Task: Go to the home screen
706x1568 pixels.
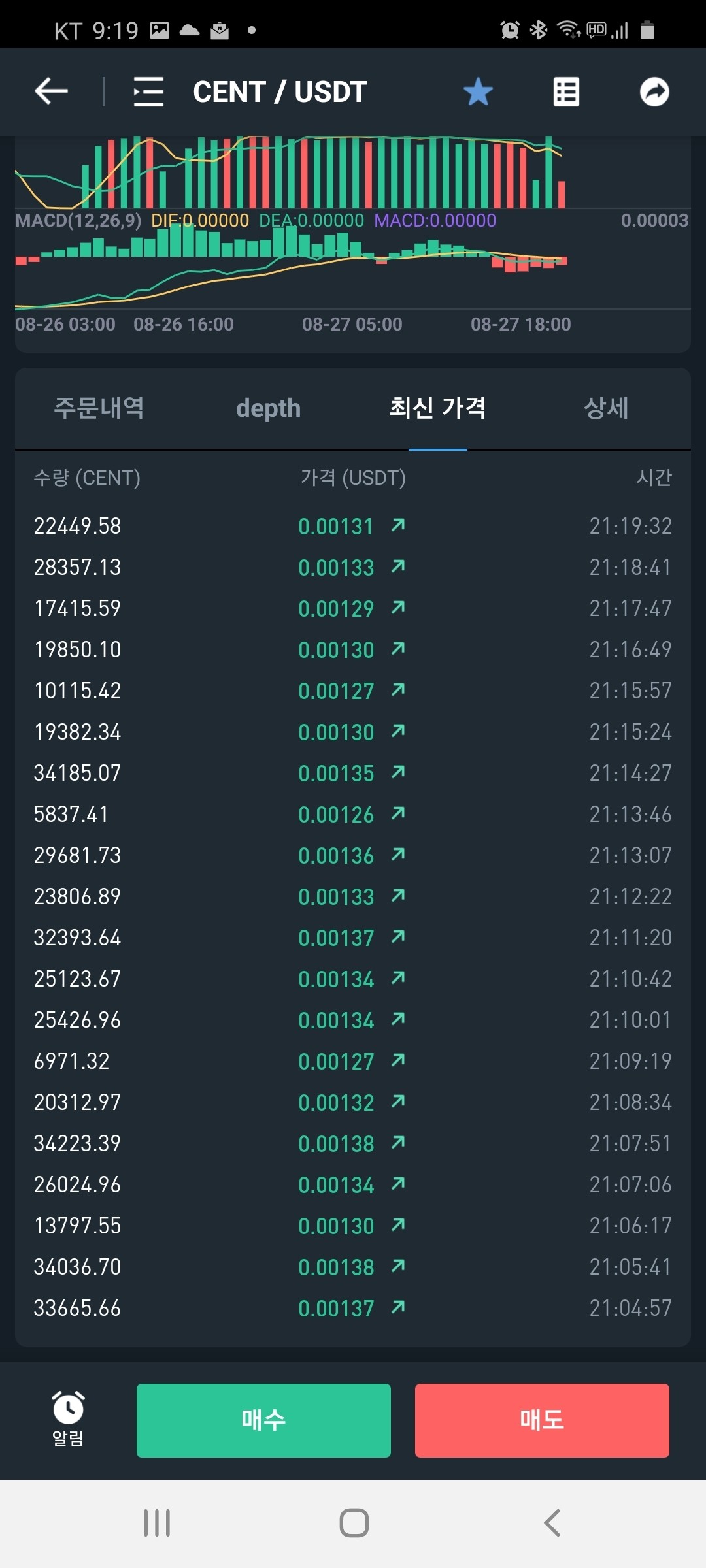Action: point(354,1523)
